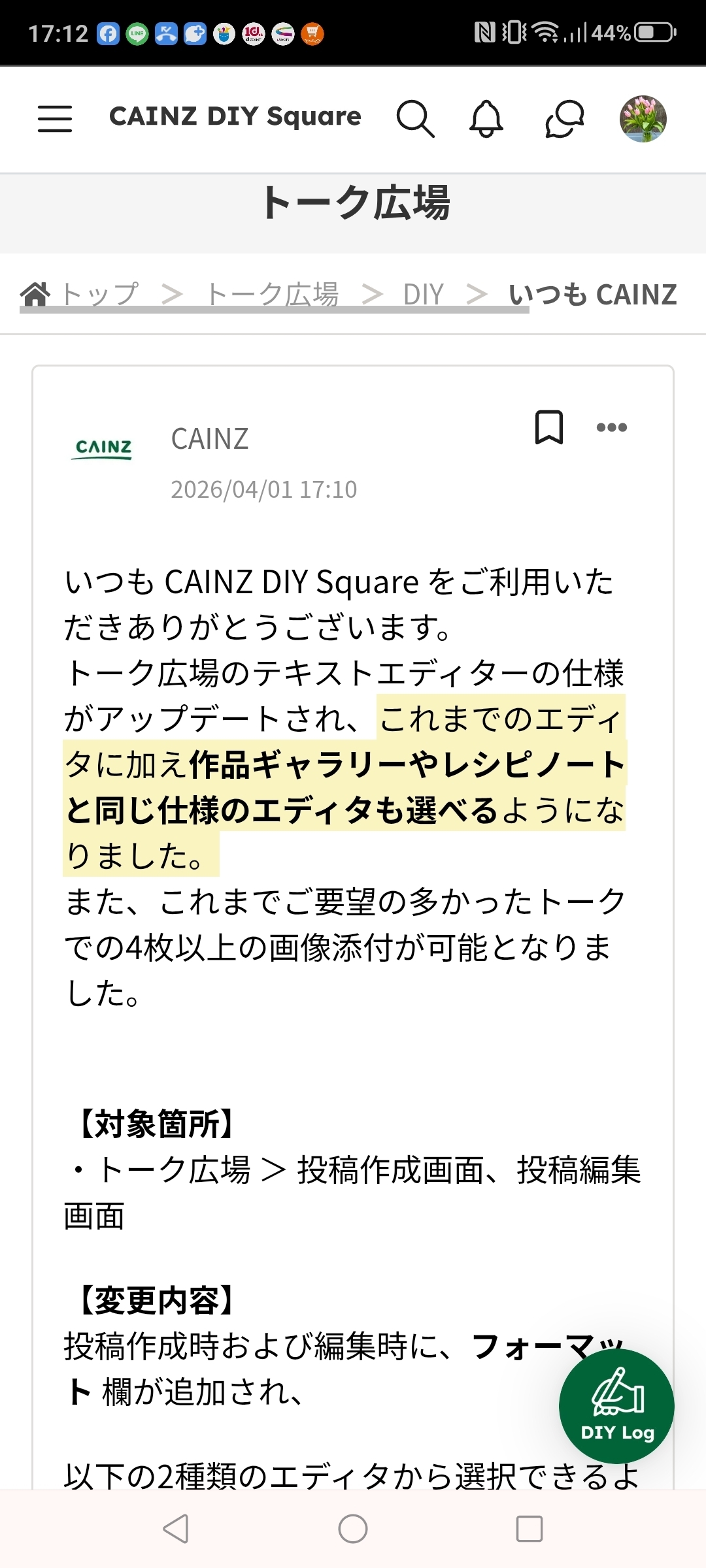
Task: Tap the CAINZ DIY Square title
Action: 235,117
